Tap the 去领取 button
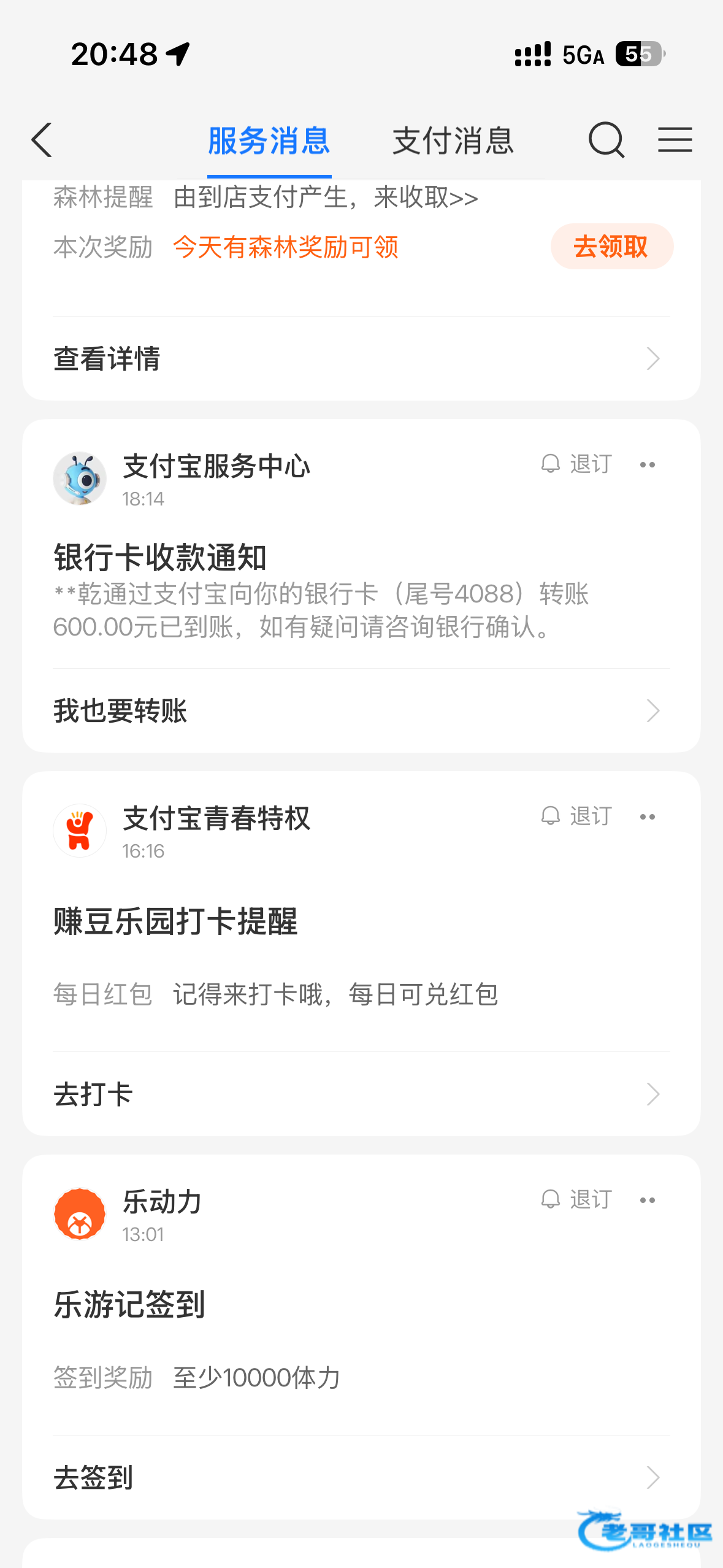 pos(611,247)
